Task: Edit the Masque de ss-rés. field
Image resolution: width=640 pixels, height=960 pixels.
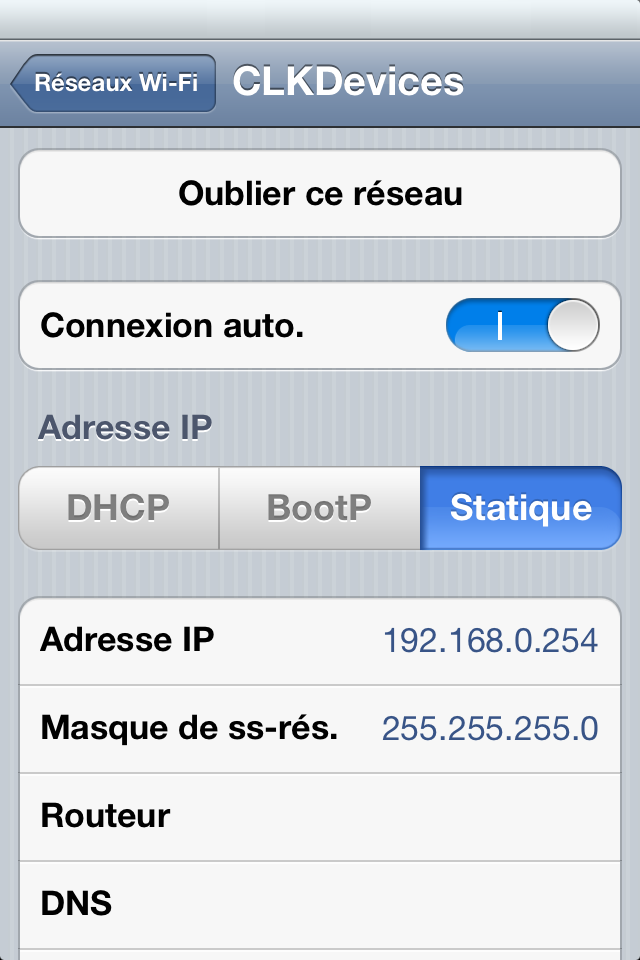Action: [x=490, y=728]
